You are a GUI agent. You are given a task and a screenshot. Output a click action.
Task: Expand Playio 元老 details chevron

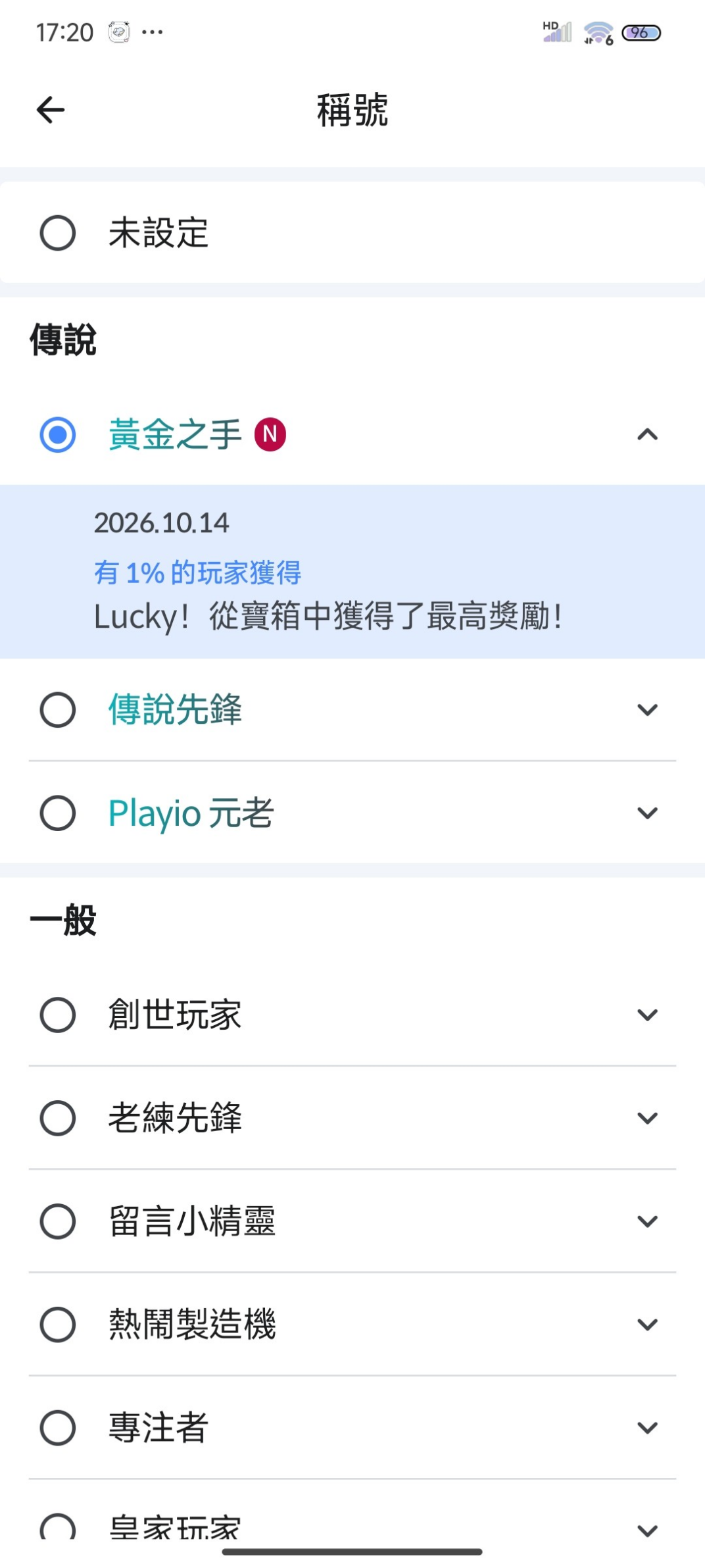coord(648,813)
